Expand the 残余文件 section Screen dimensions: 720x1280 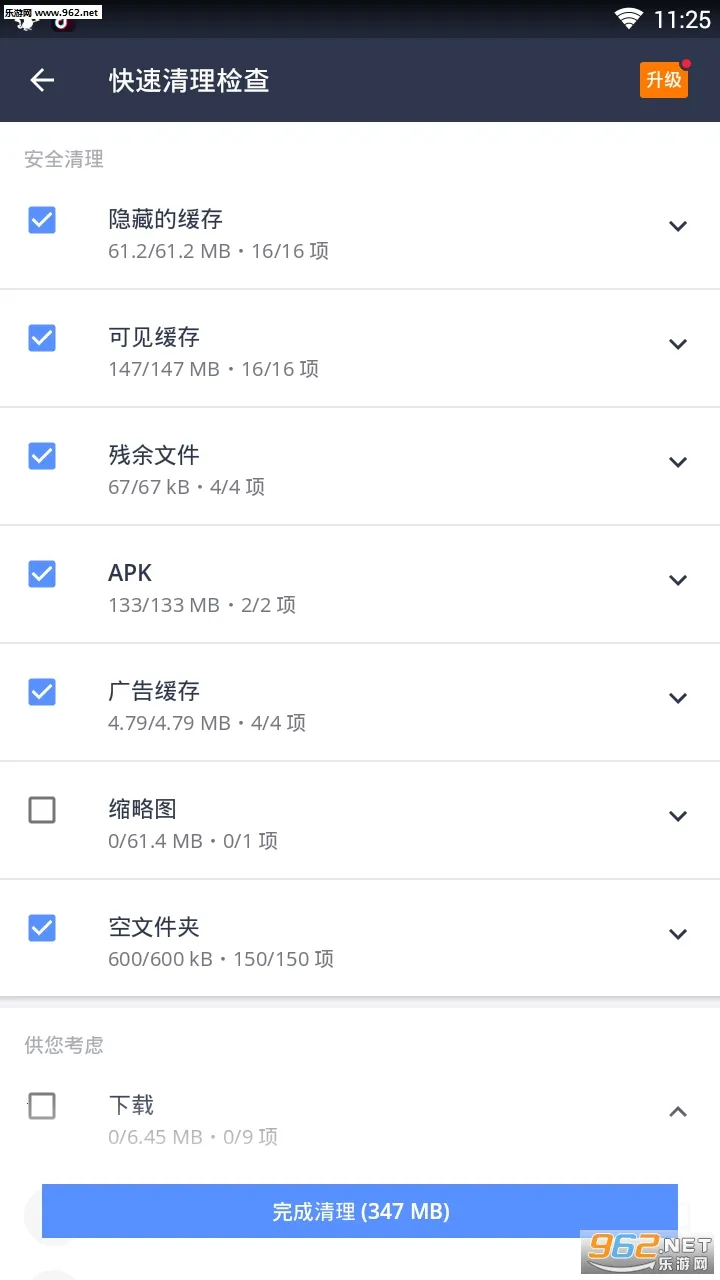tap(678, 462)
